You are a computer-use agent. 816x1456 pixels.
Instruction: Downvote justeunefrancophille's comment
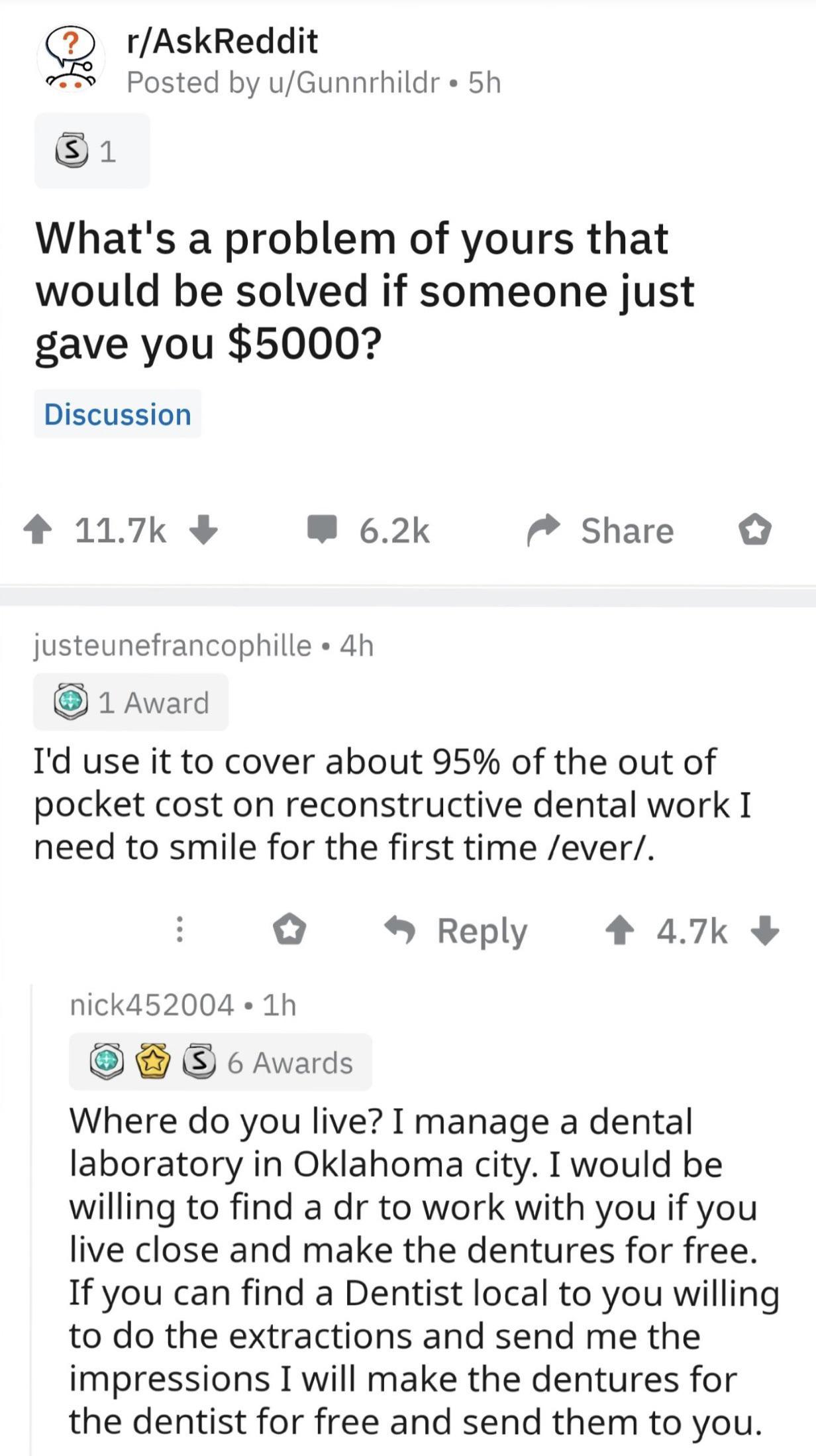pos(765,930)
